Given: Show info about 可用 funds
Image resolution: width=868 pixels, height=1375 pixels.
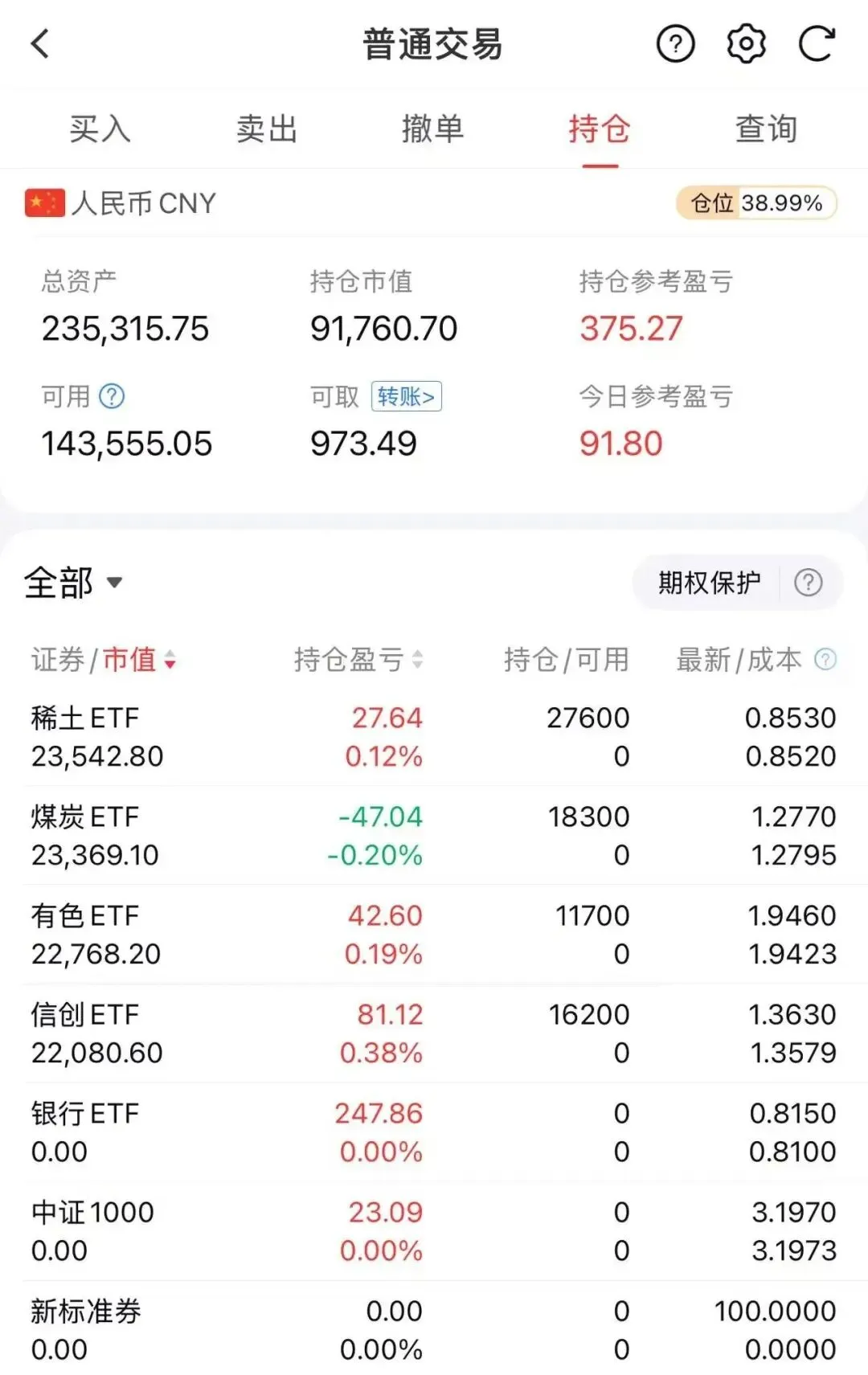Looking at the screenshot, I should (x=112, y=396).
